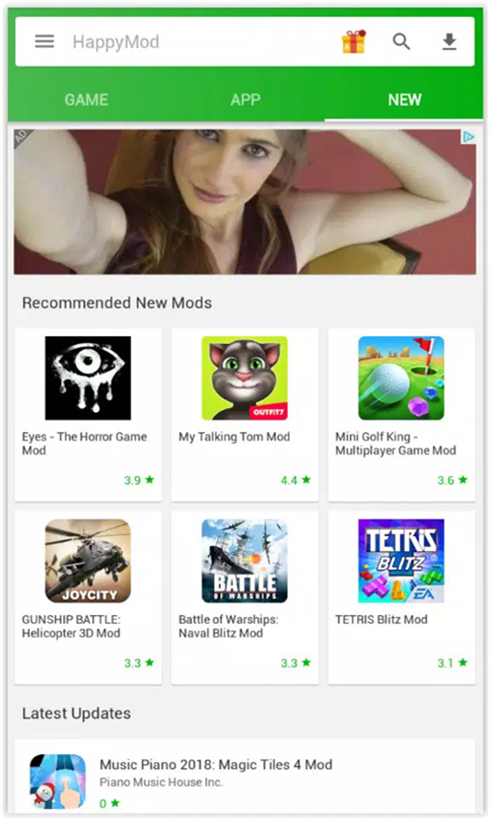This screenshot has height=820, width=490.
Task: Switch to the GAME tab
Action: 86,99
